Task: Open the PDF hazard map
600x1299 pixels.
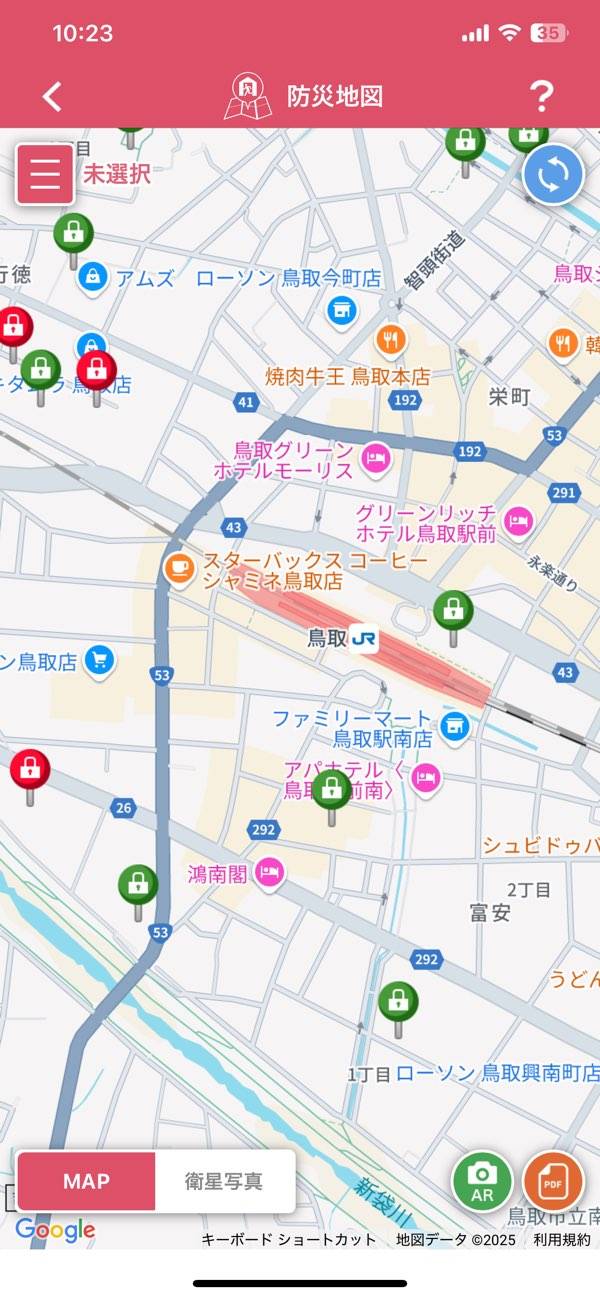Action: (553, 1181)
